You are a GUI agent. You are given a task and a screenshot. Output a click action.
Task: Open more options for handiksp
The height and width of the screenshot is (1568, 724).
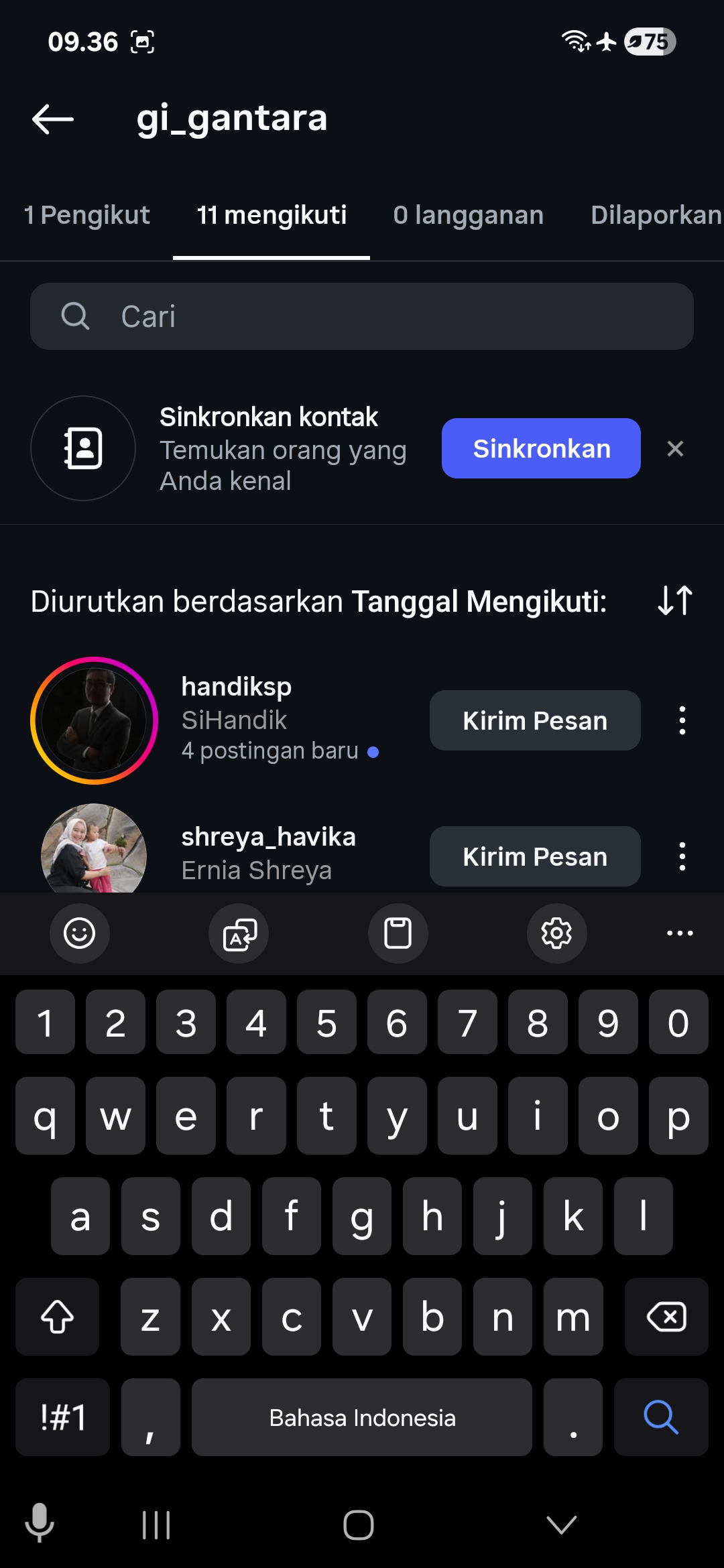click(682, 720)
